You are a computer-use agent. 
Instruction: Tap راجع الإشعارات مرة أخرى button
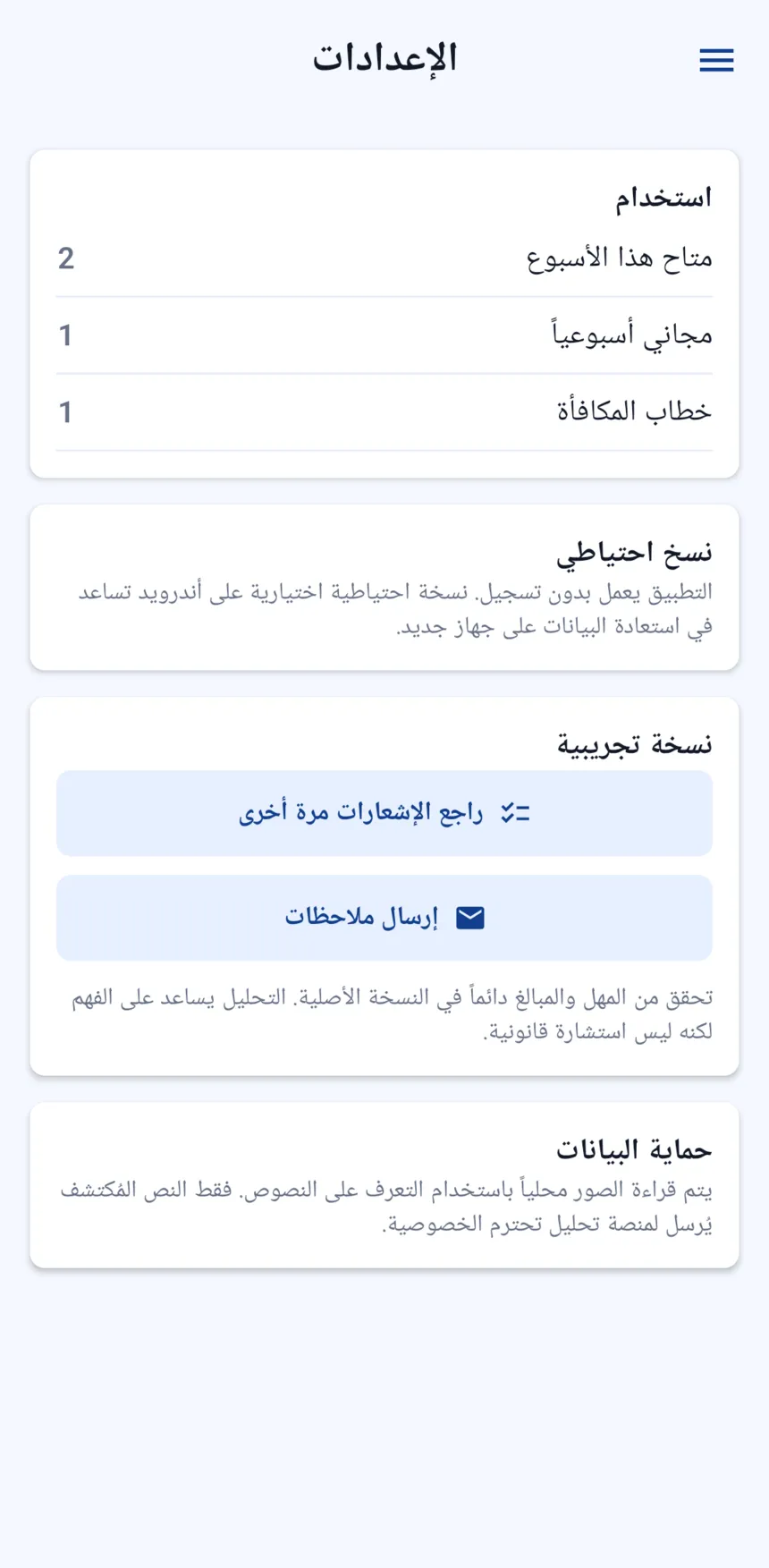pos(384,813)
